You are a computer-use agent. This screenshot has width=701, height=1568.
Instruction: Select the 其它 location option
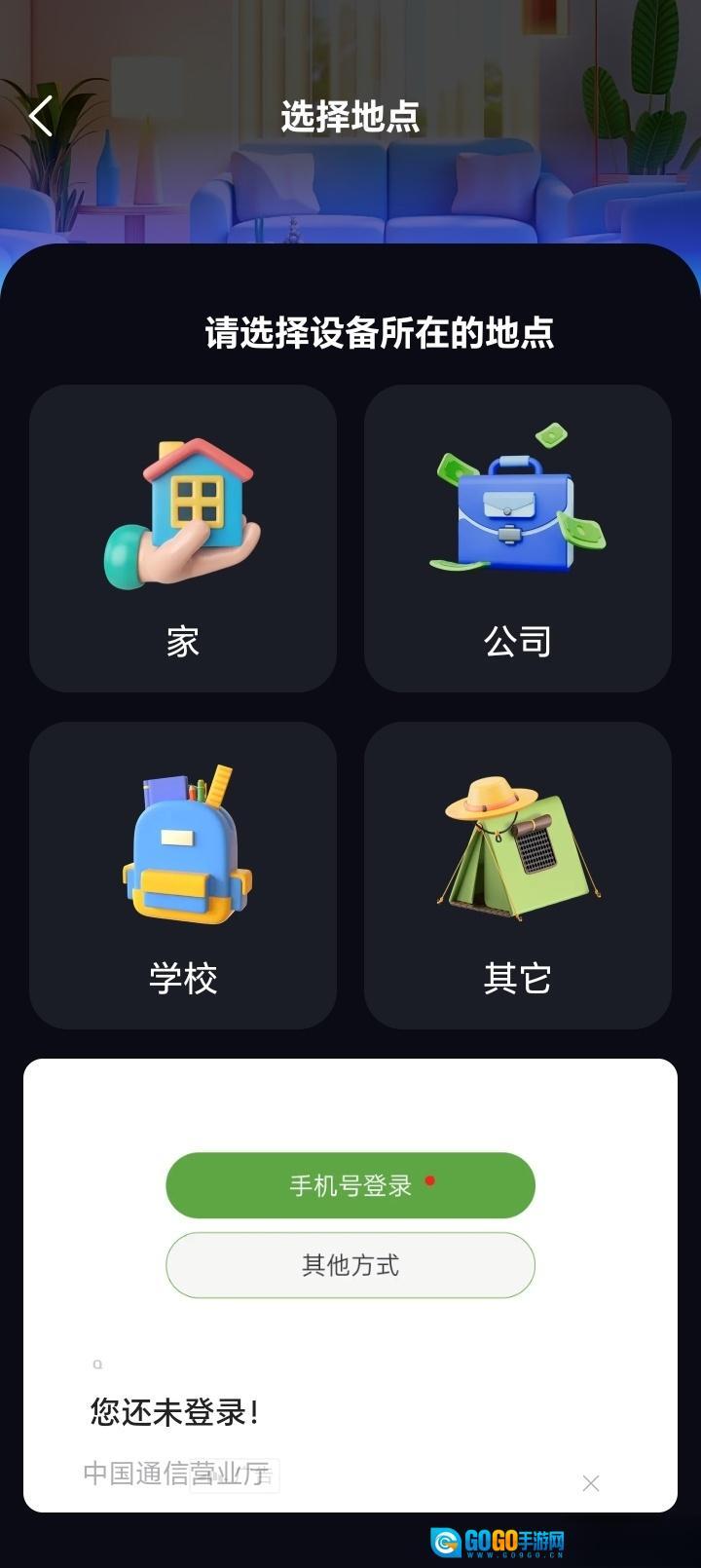click(x=518, y=875)
